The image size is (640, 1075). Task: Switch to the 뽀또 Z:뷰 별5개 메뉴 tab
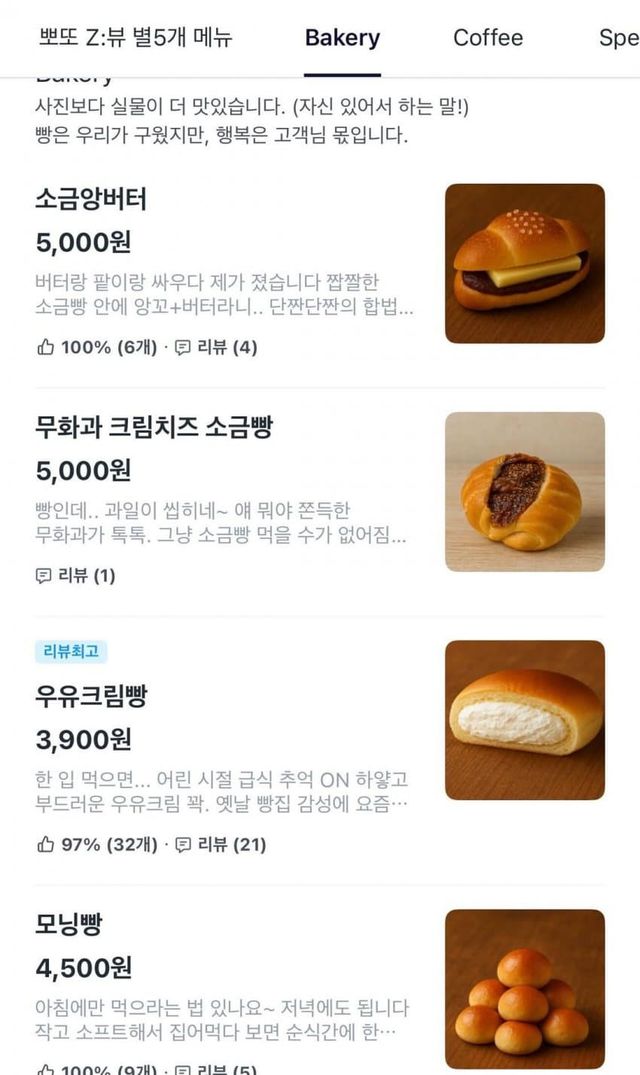[135, 38]
